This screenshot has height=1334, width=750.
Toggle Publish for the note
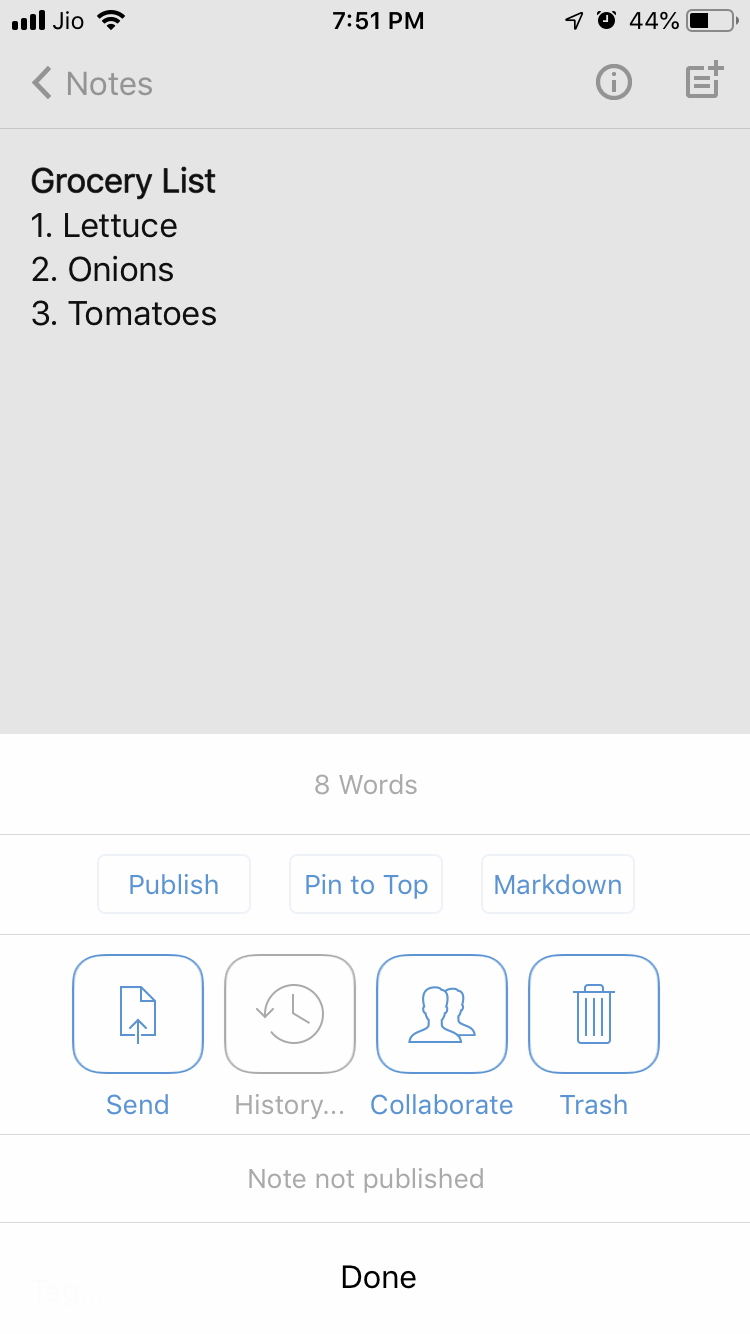coord(173,884)
